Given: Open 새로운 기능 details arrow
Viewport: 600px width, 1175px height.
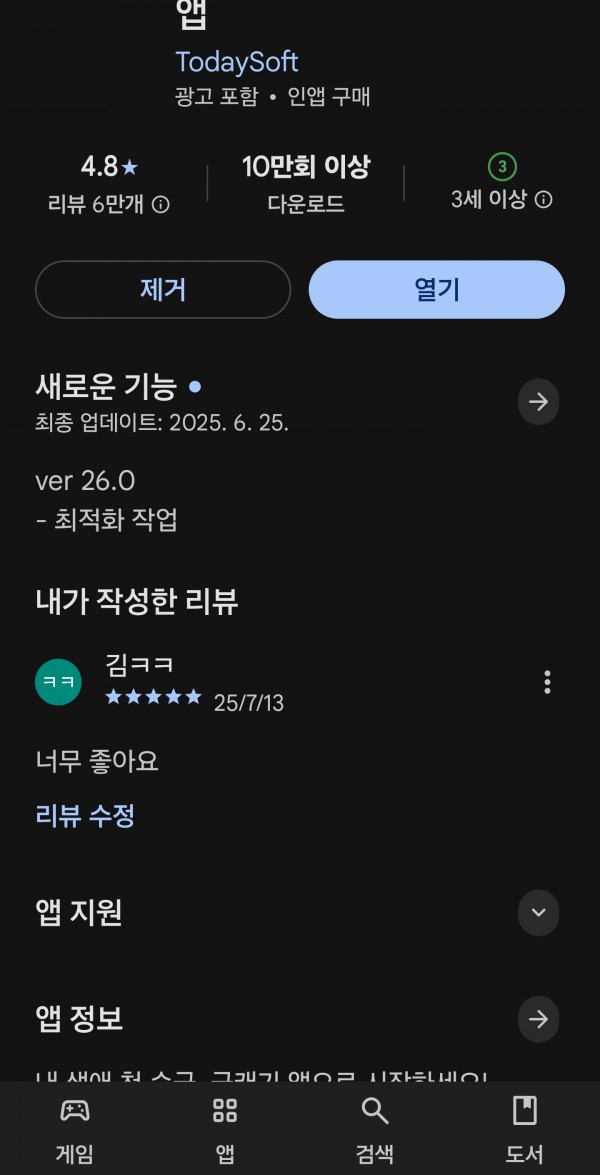Looking at the screenshot, I should (x=539, y=402).
